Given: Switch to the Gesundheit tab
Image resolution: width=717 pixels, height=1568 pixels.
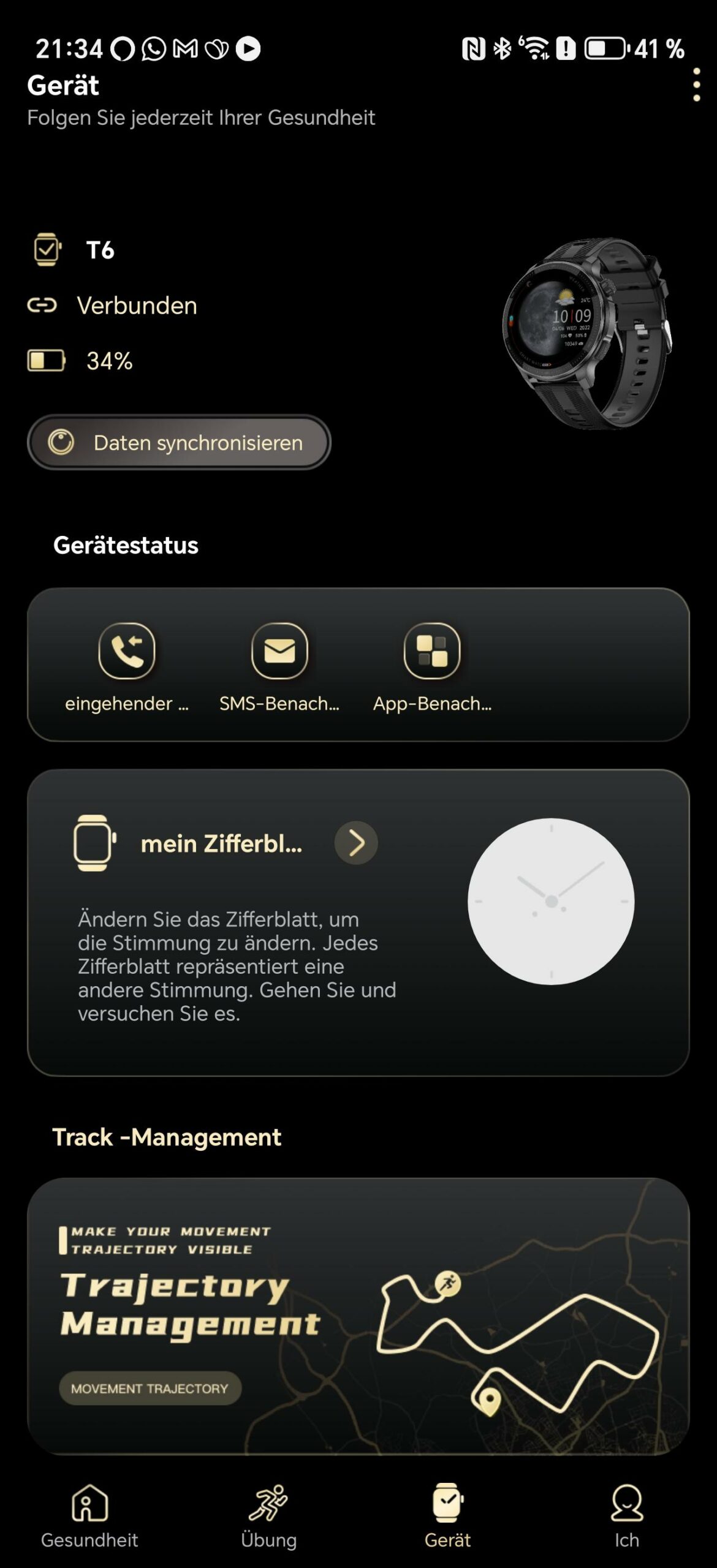Looking at the screenshot, I should click(x=89, y=1515).
